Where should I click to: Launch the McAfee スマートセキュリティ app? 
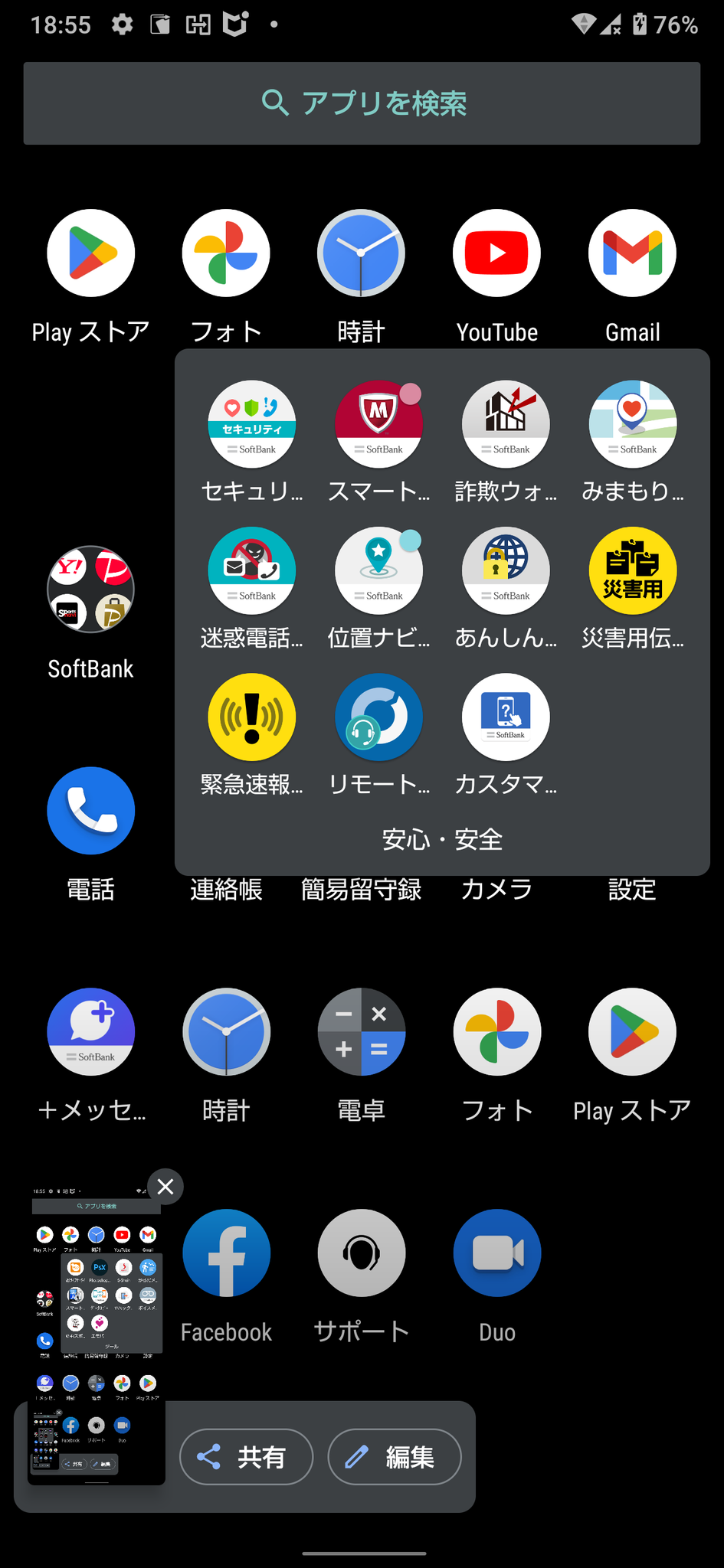[378, 425]
